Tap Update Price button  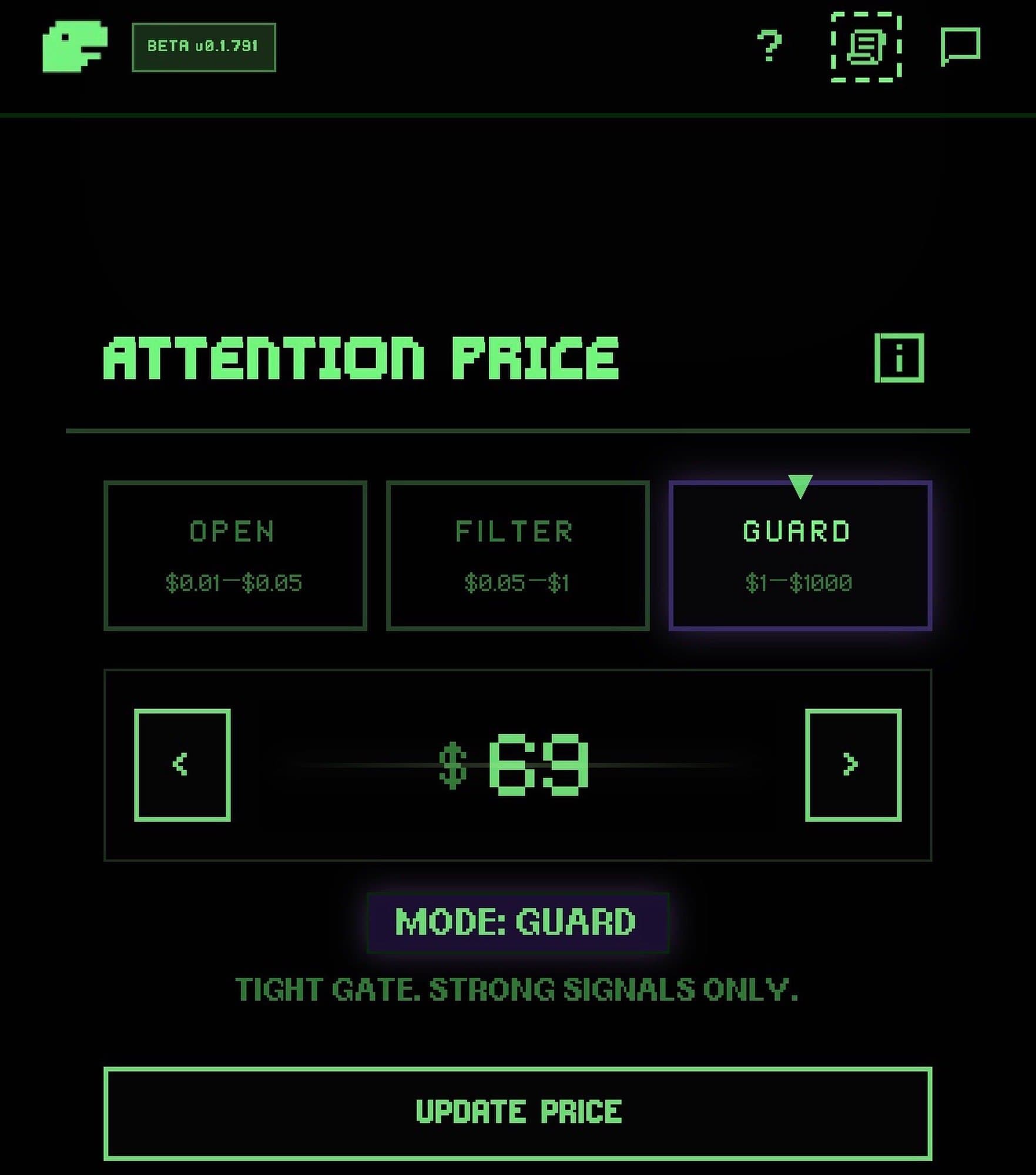(x=517, y=1113)
